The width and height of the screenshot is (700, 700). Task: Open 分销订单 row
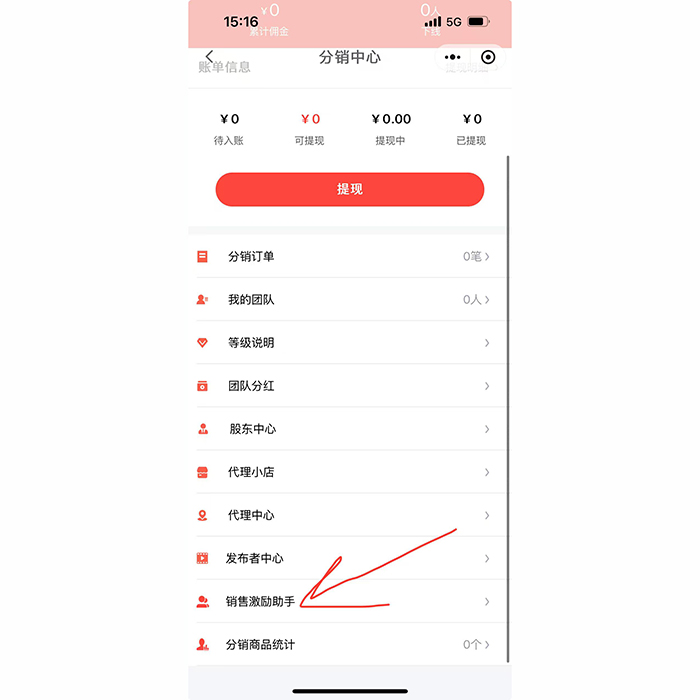pyautogui.click(x=348, y=257)
